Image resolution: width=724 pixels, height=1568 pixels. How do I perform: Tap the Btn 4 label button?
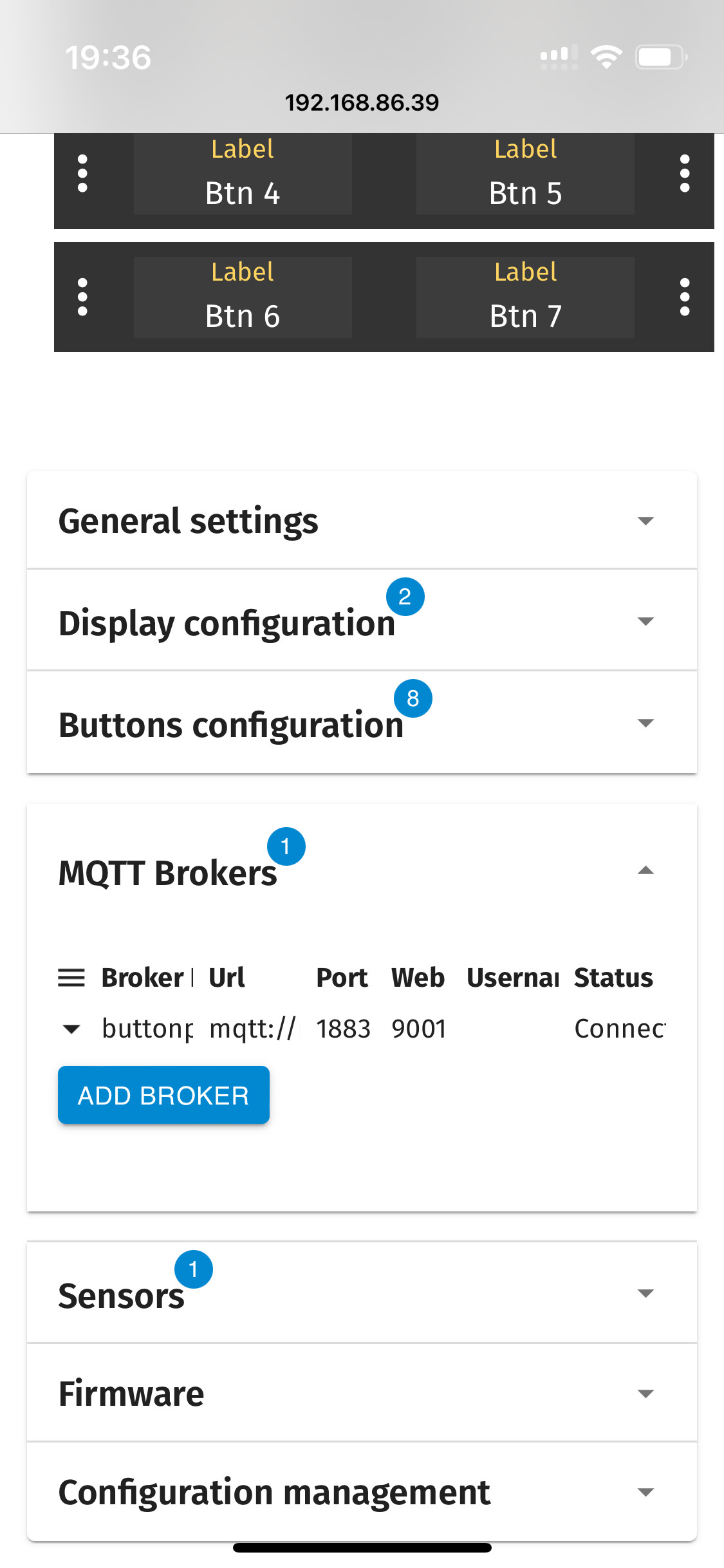tap(243, 174)
